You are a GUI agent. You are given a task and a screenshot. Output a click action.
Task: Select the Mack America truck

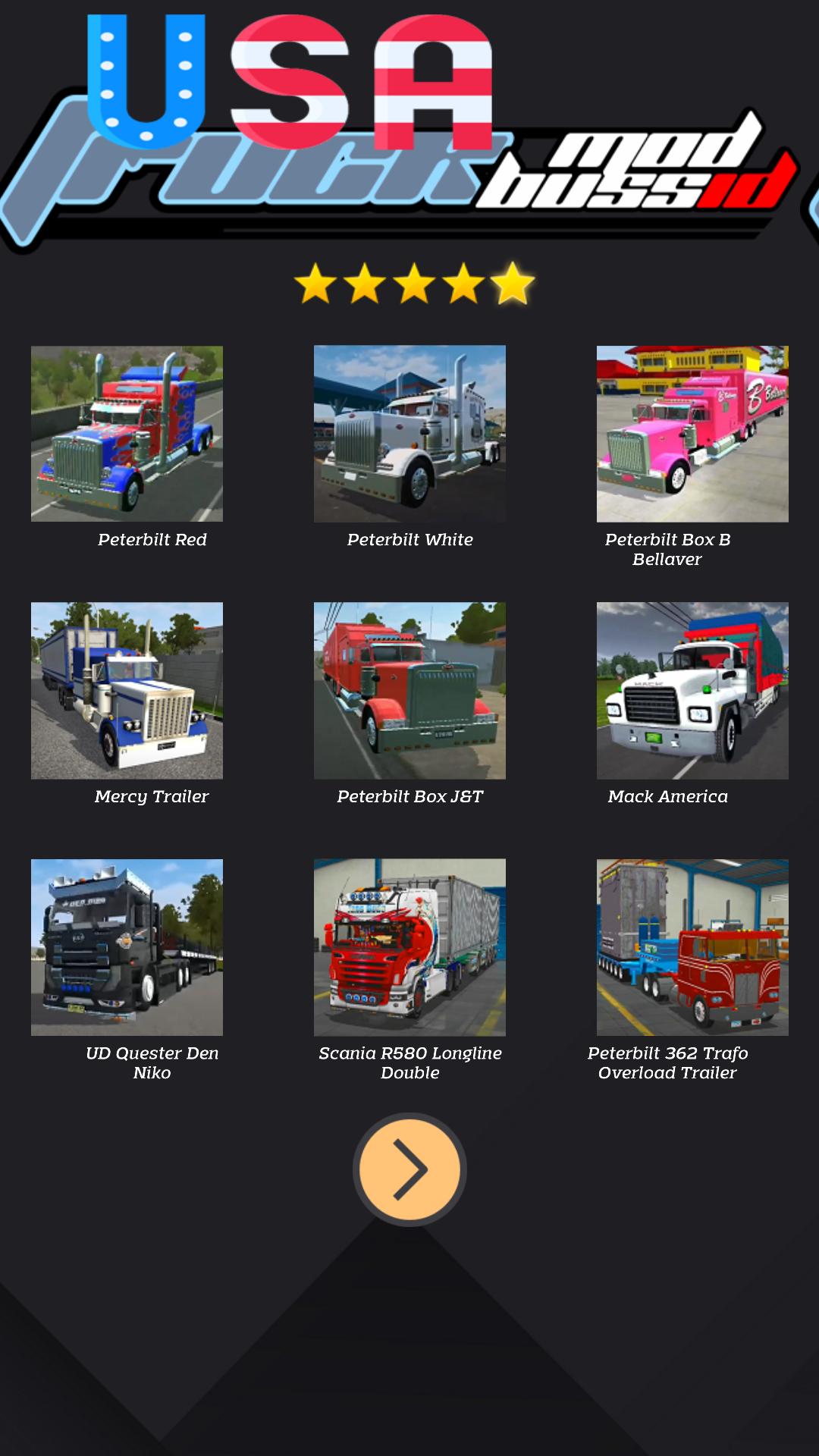(692, 690)
